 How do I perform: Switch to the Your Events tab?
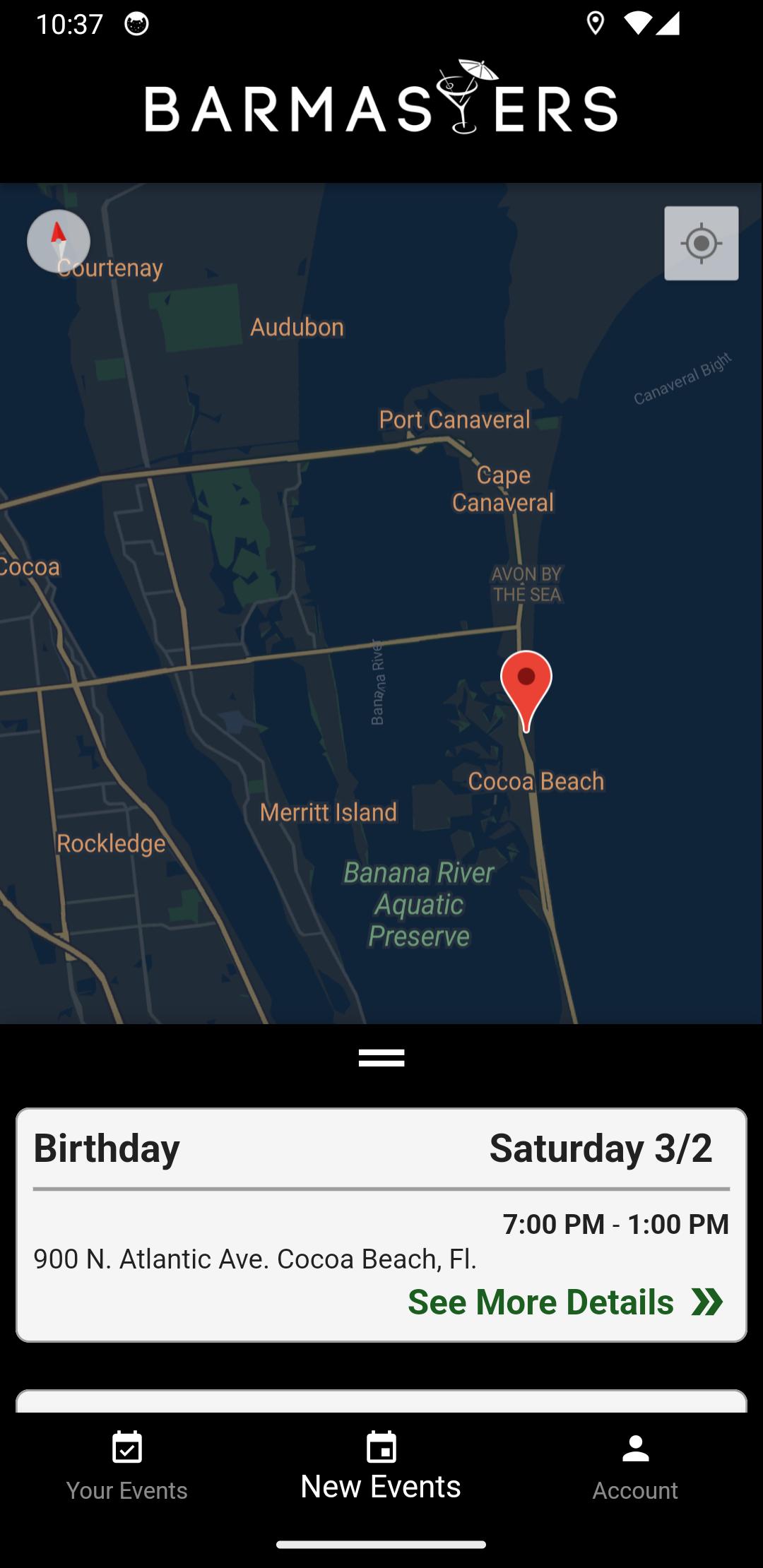[127, 1466]
